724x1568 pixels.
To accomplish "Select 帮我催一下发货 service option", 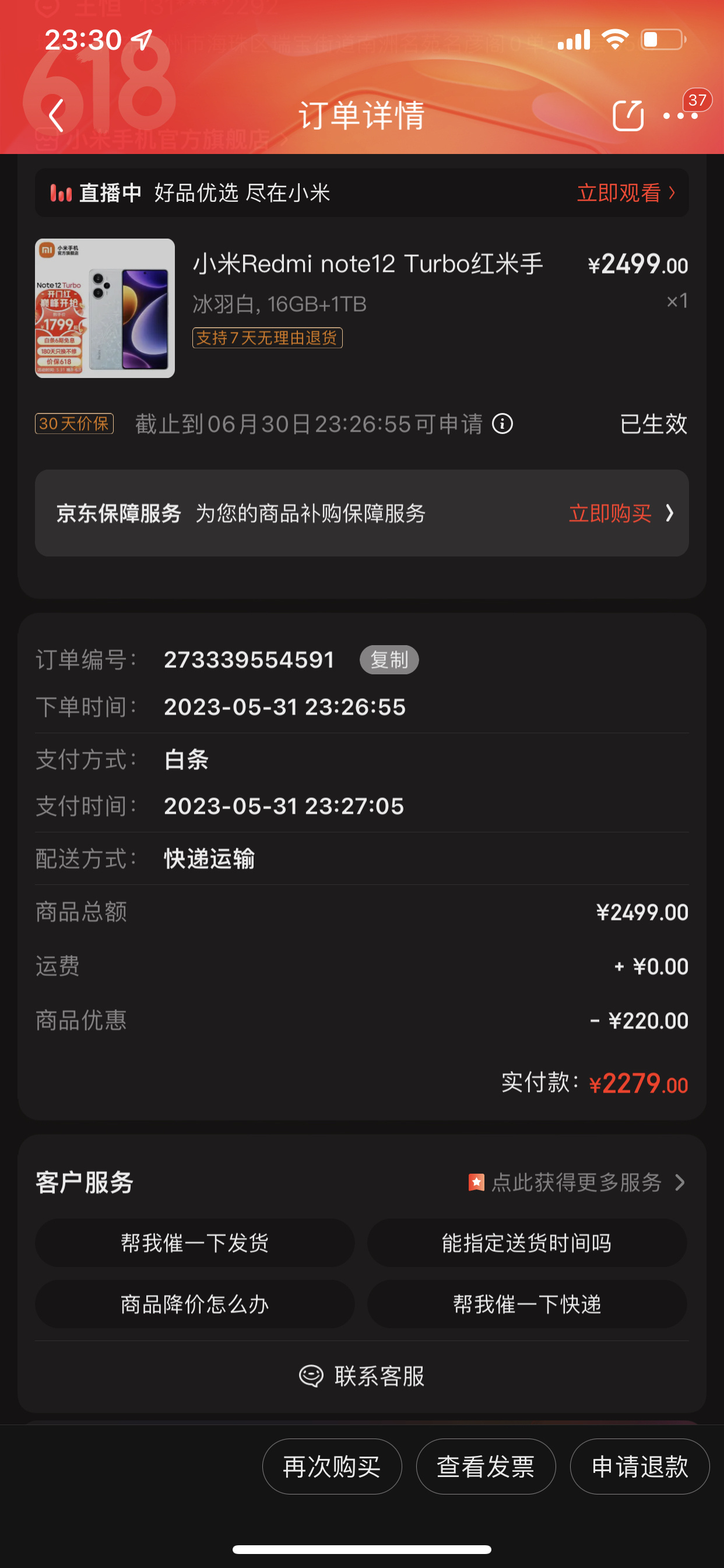I will coord(194,1244).
